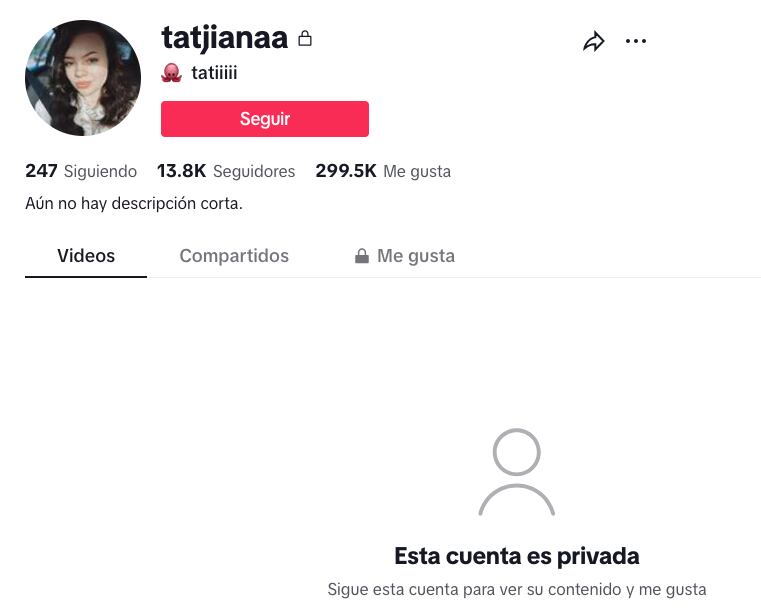Screen dimensions: 761x613
Task: Switch to the Compartidos tab
Action: (x=234, y=256)
